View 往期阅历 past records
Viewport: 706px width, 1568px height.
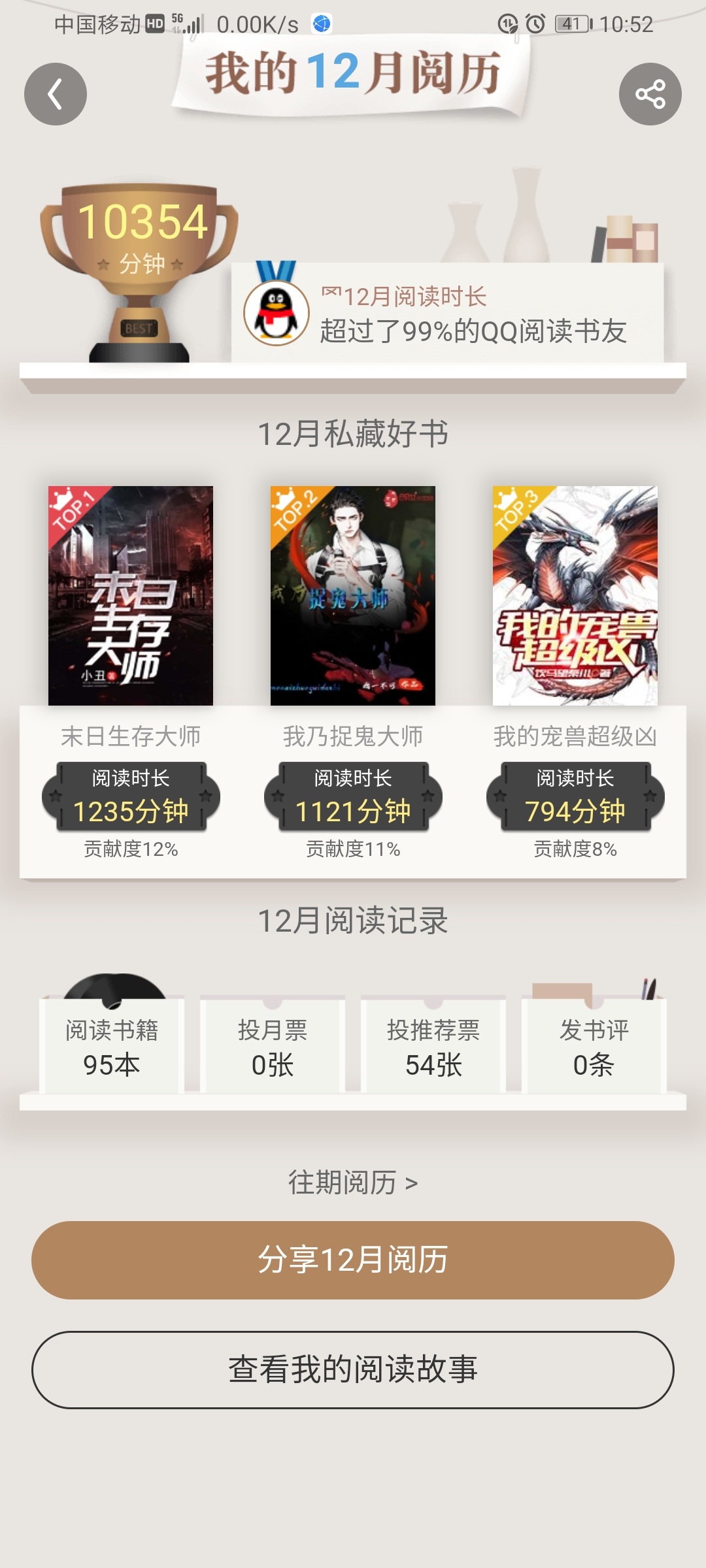(x=353, y=1183)
